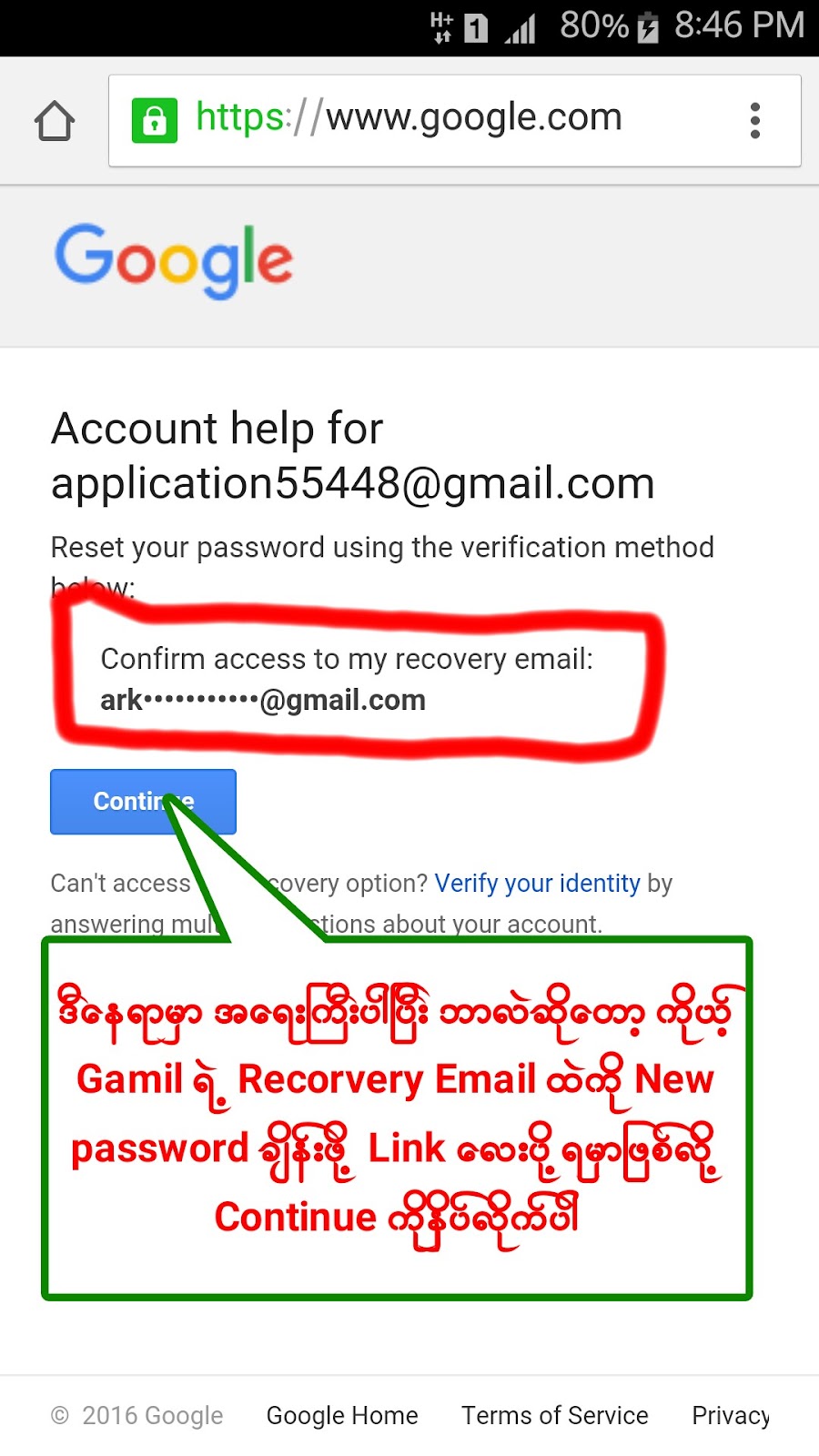Open the browser overflow menu
Screen dimensions: 819x1456
click(x=754, y=121)
